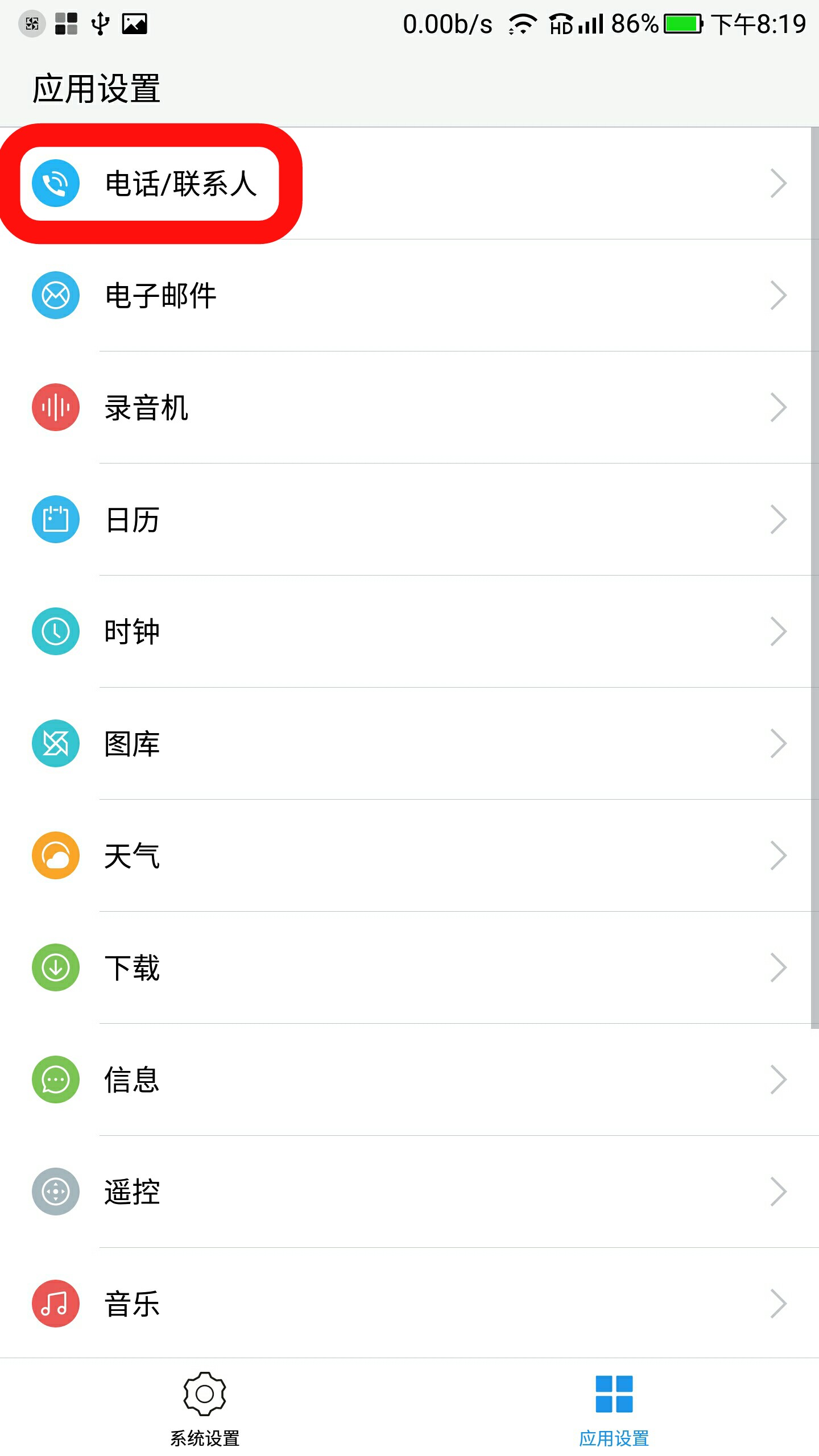The image size is (819, 1456).
Task: Expand the 音乐 row chevron arrow
Action: click(x=778, y=1304)
